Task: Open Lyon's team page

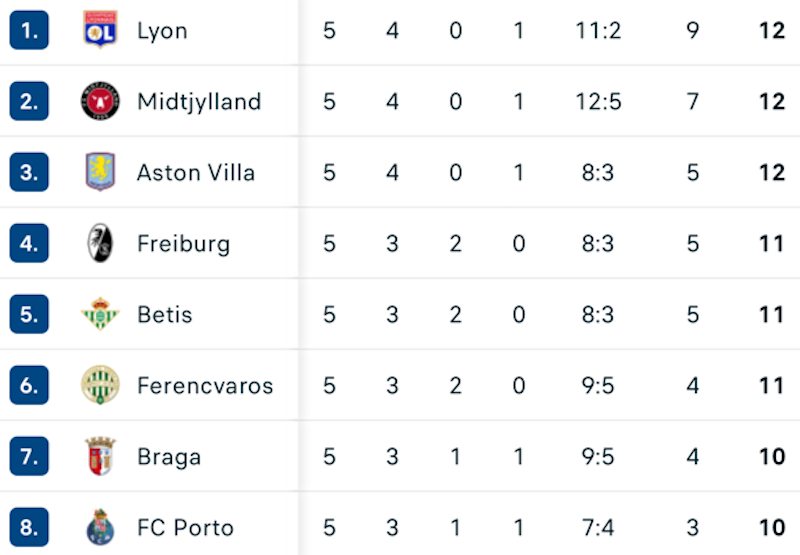Action: coord(162,31)
